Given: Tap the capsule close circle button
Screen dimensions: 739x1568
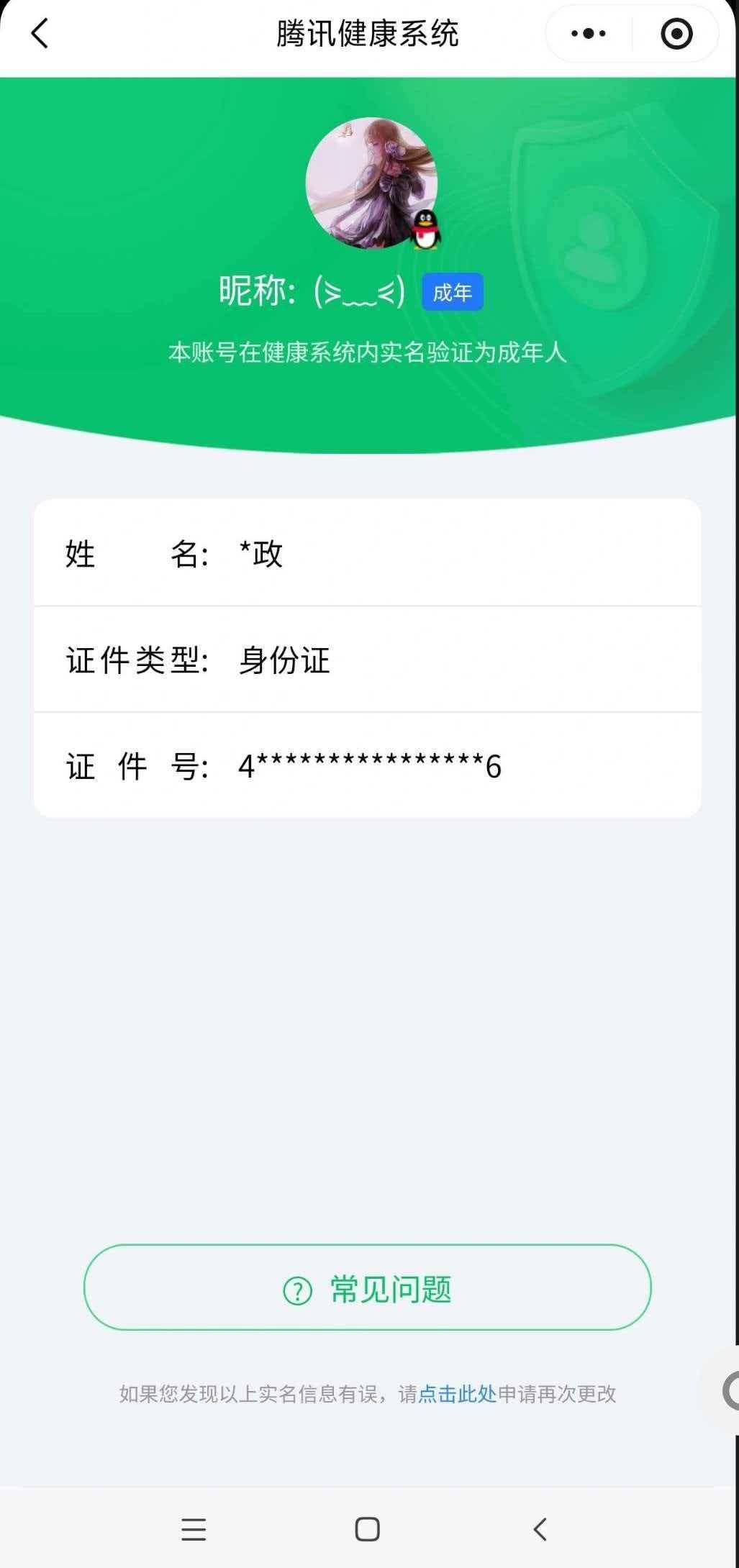Looking at the screenshot, I should pos(675,33).
